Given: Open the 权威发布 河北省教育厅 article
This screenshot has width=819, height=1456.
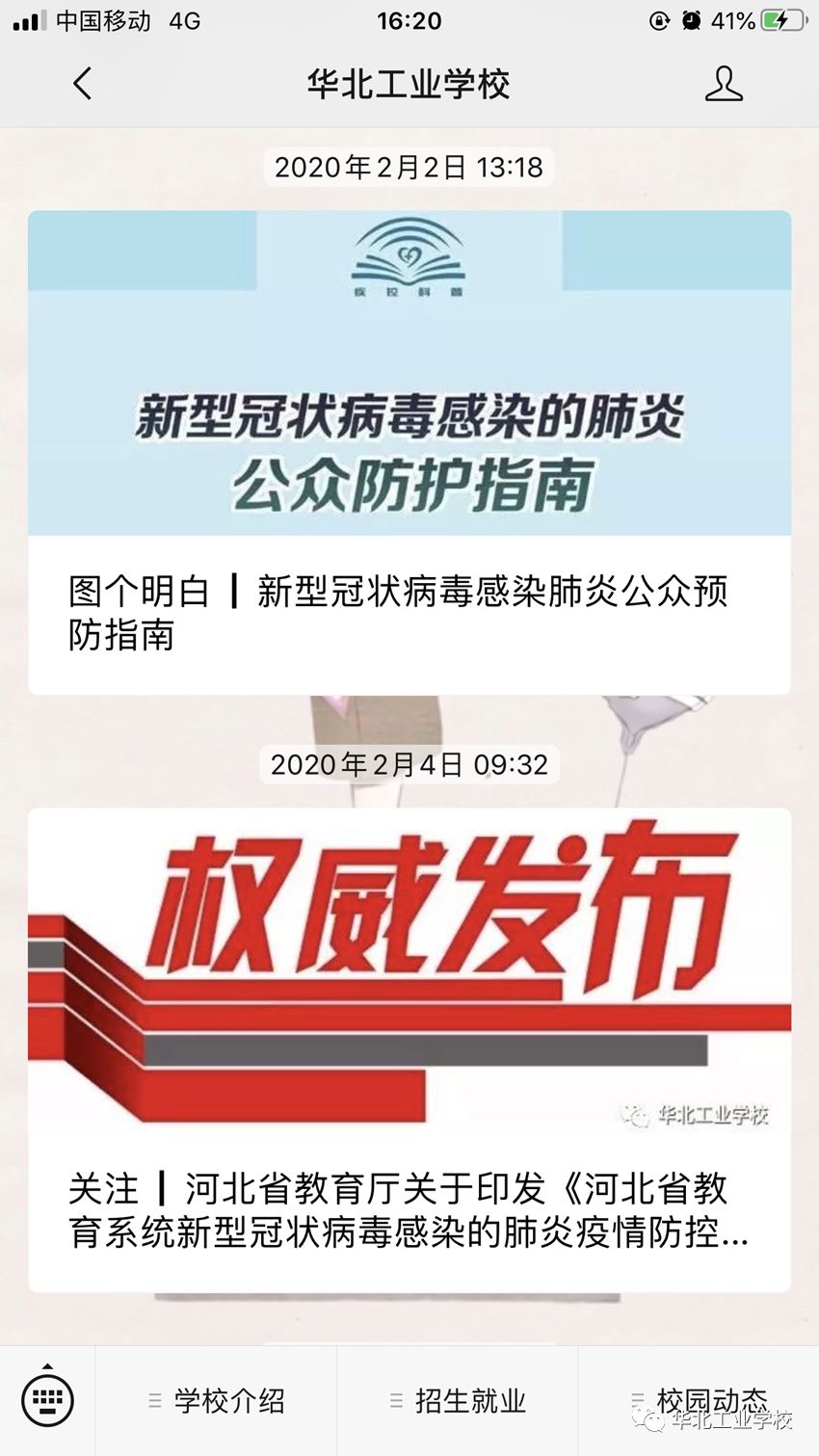Looking at the screenshot, I should 409,1050.
